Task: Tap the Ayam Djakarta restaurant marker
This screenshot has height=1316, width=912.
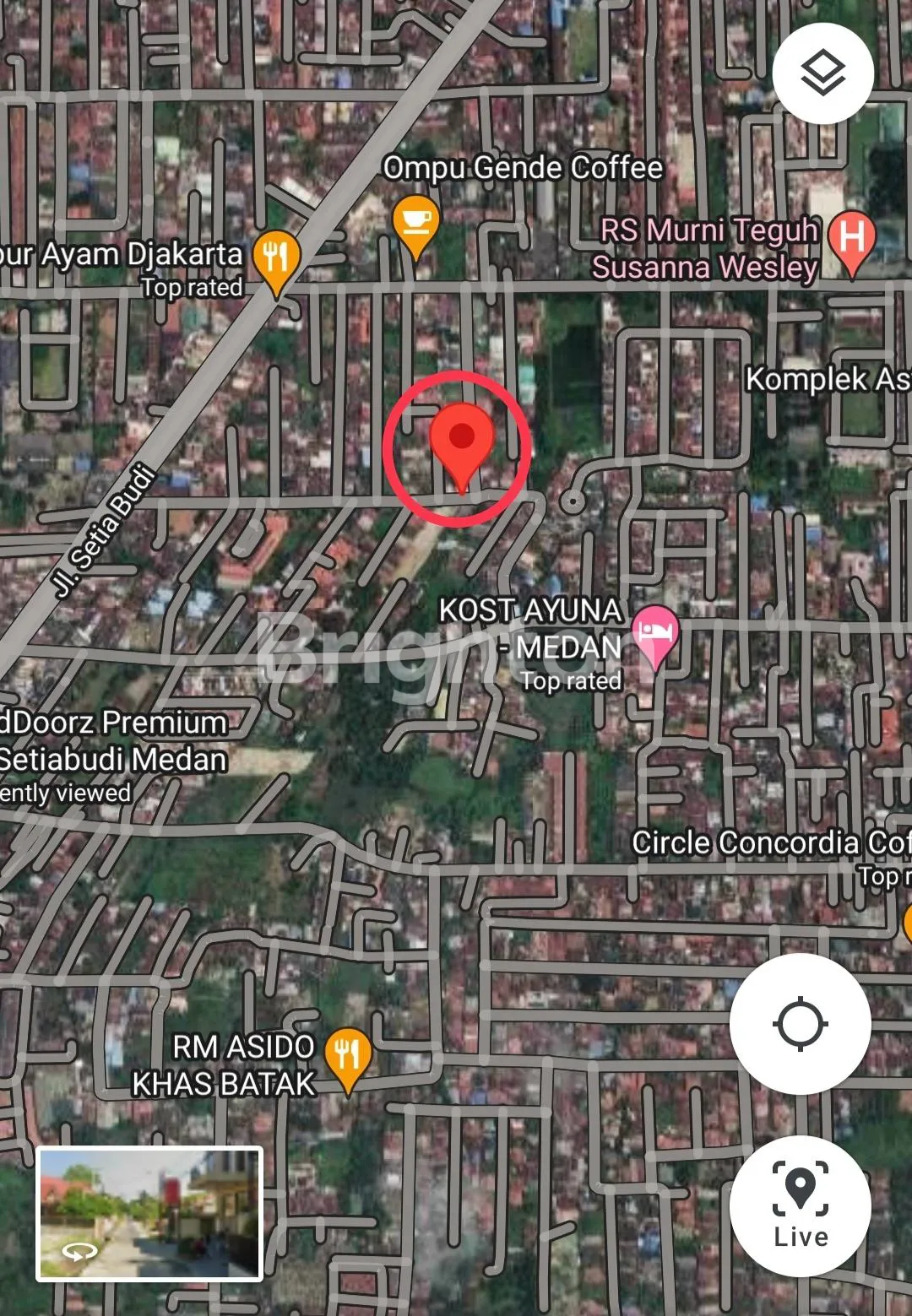Action: 276,257
